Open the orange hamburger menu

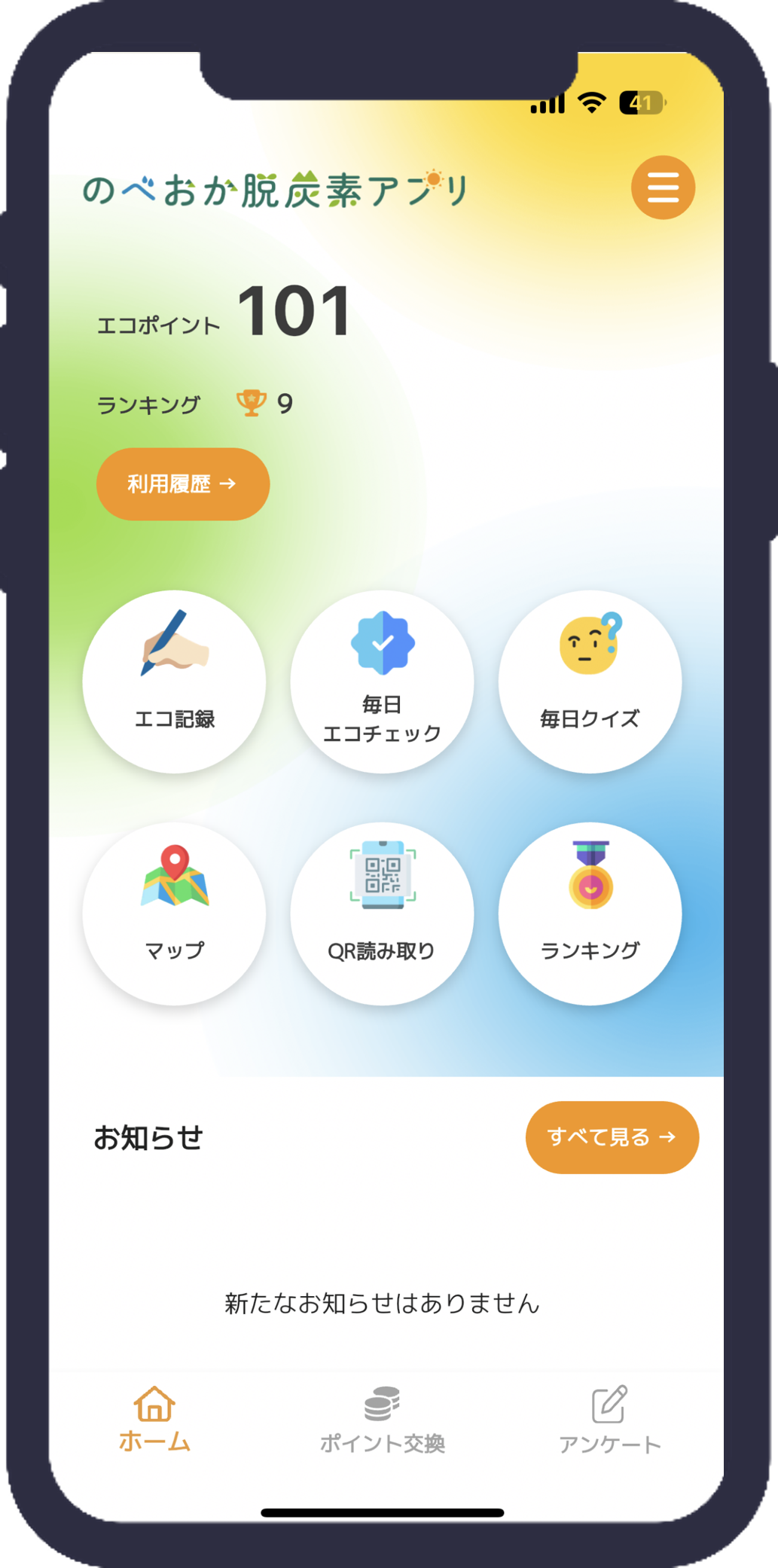click(663, 188)
